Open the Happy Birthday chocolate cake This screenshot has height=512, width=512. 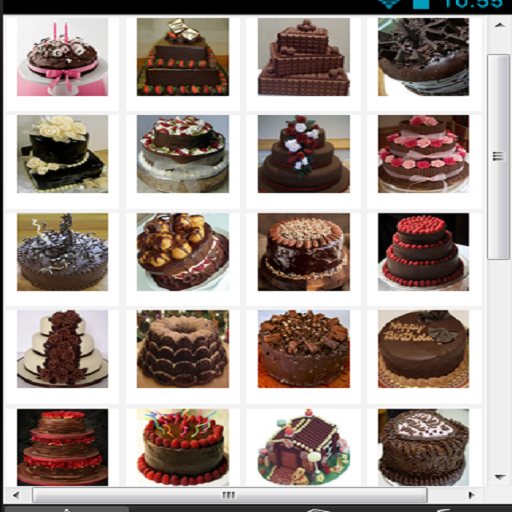click(423, 349)
